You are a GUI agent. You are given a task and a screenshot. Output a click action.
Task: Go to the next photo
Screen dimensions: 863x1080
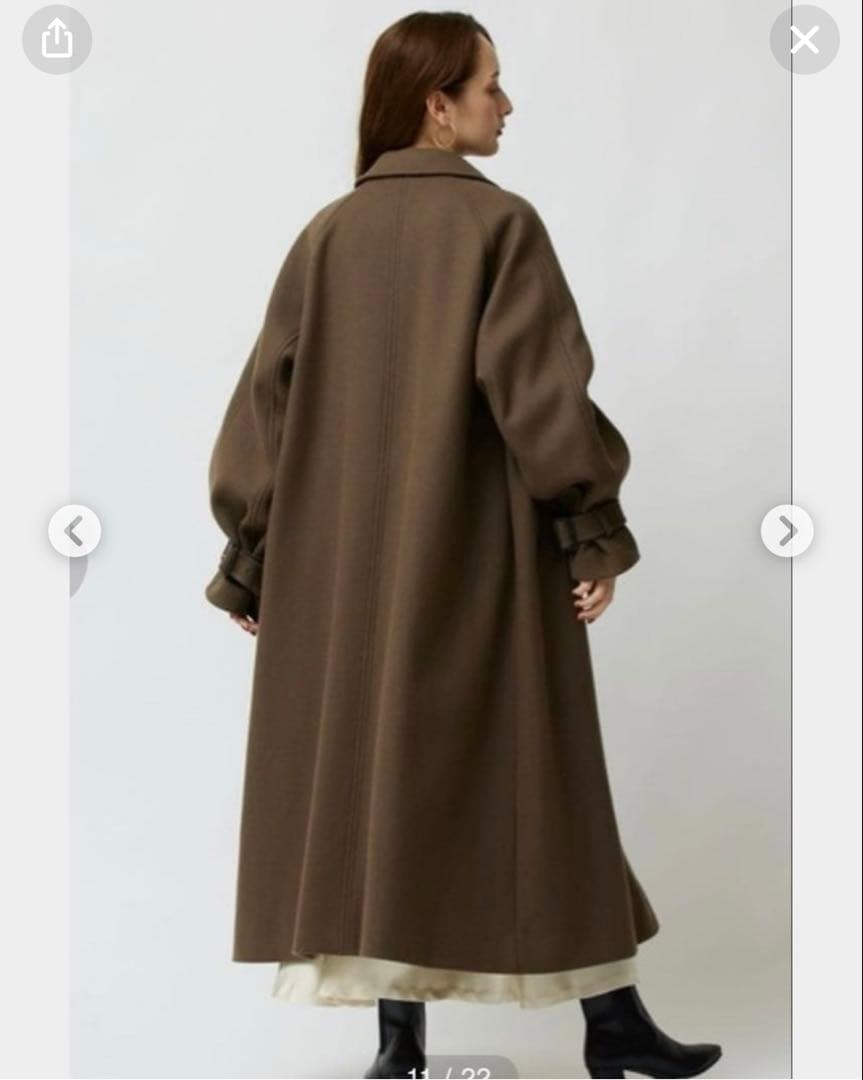[x=787, y=531]
